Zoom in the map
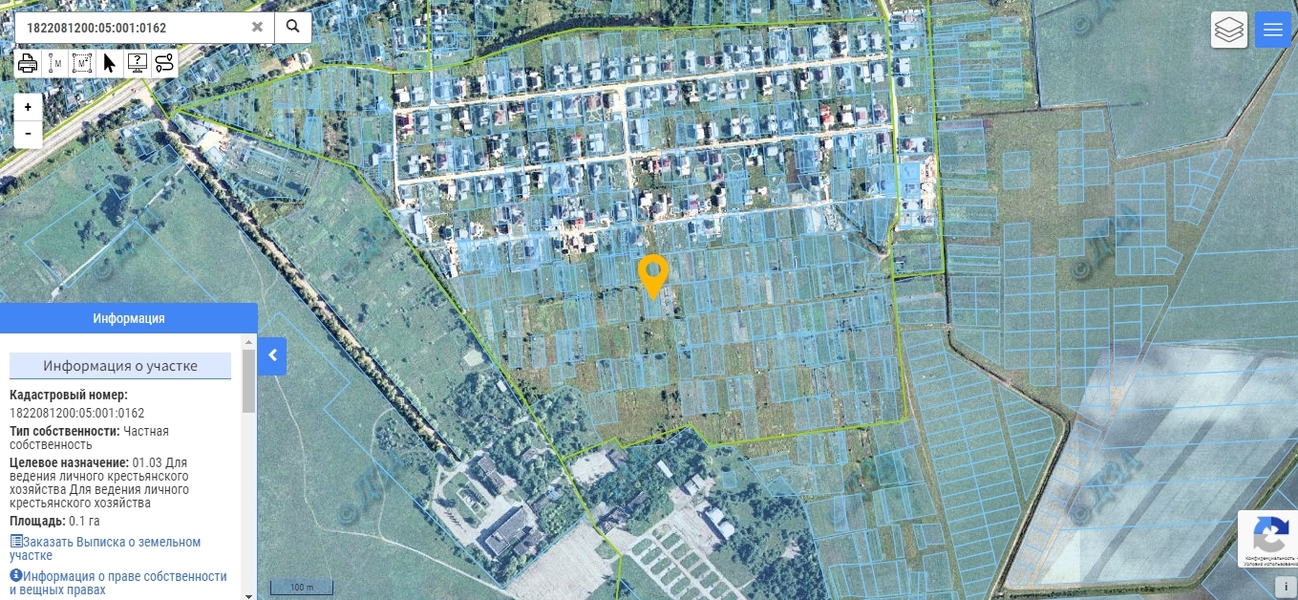Image resolution: width=1298 pixels, height=600 pixels. 28,107
